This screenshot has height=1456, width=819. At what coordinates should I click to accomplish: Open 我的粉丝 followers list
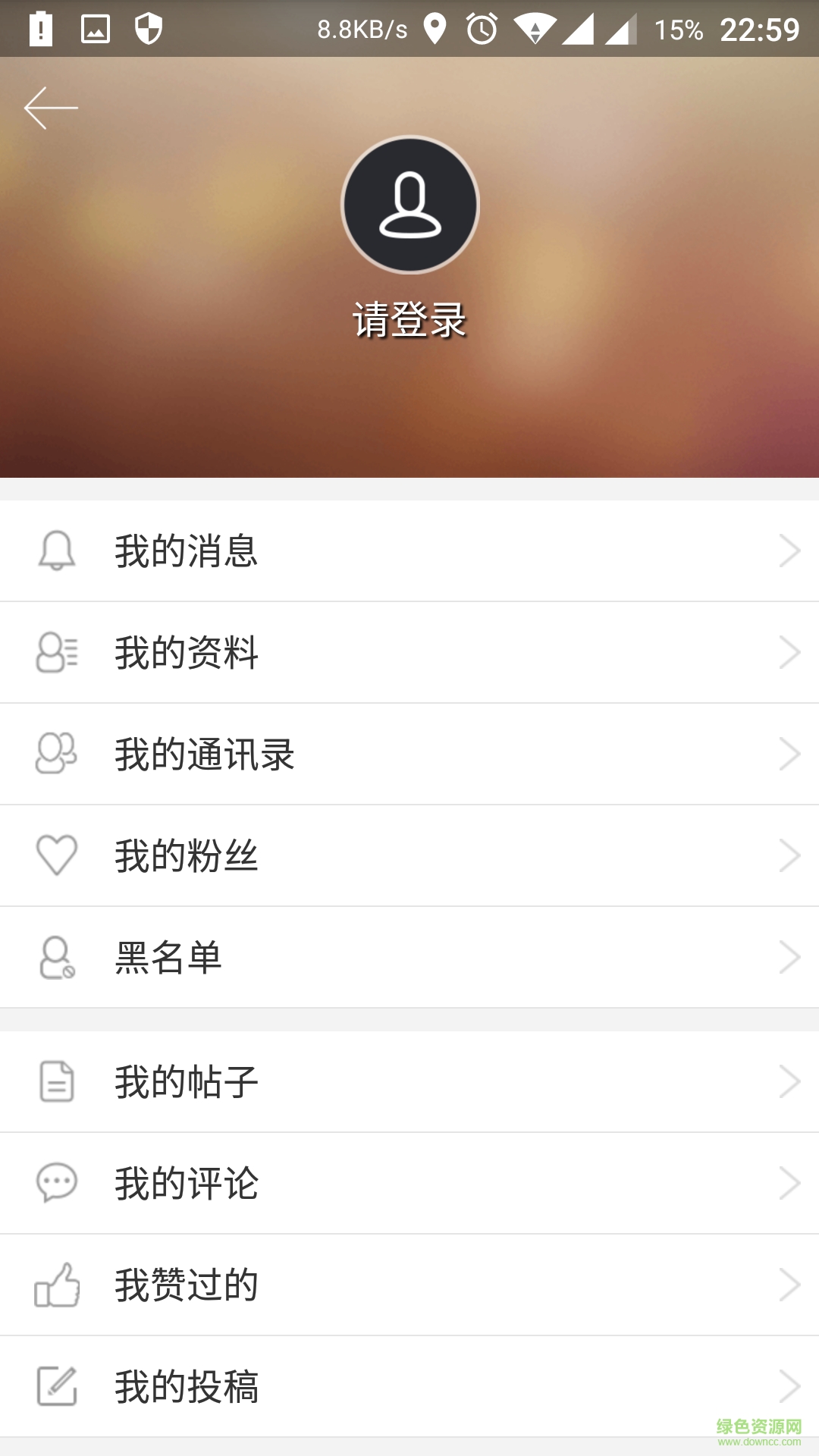tap(409, 855)
